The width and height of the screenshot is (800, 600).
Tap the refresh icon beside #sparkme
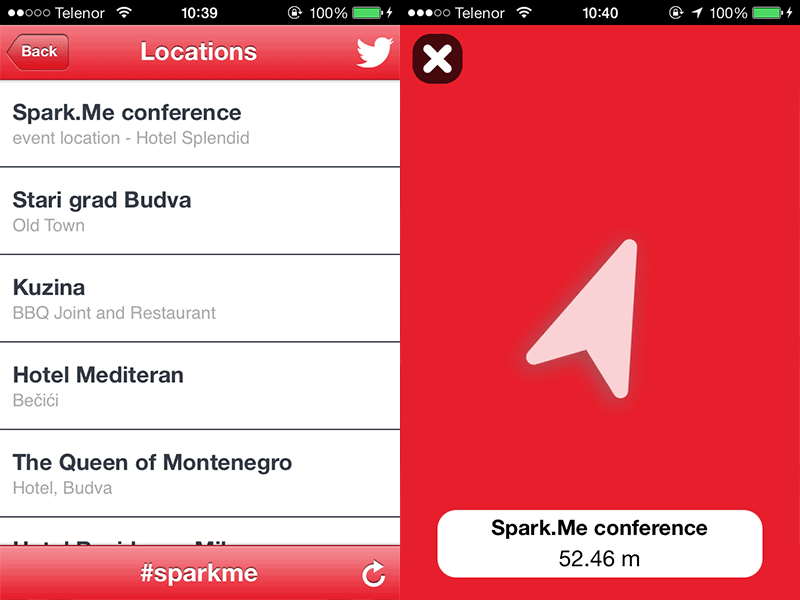pos(373,573)
